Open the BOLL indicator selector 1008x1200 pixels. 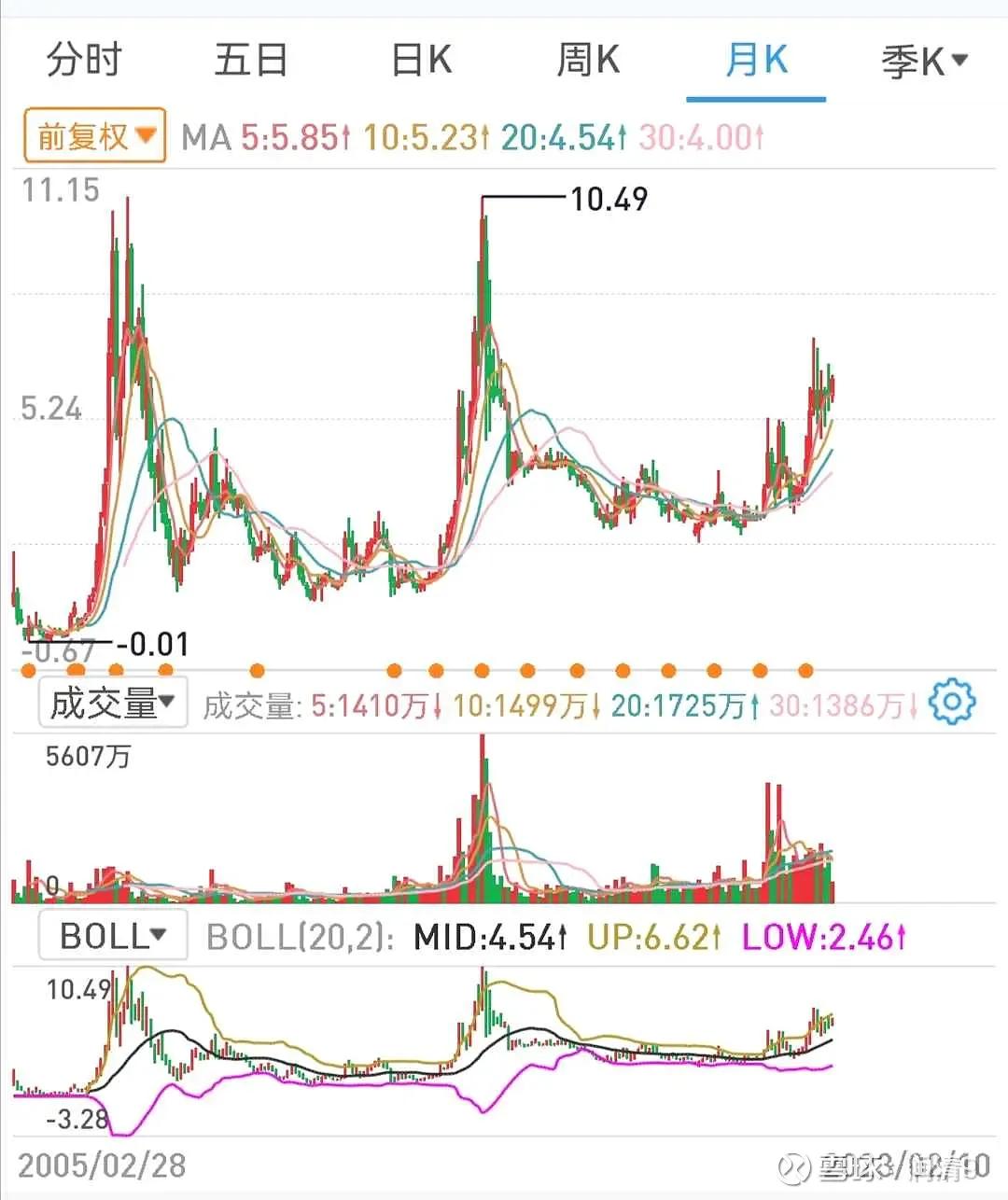112,934
